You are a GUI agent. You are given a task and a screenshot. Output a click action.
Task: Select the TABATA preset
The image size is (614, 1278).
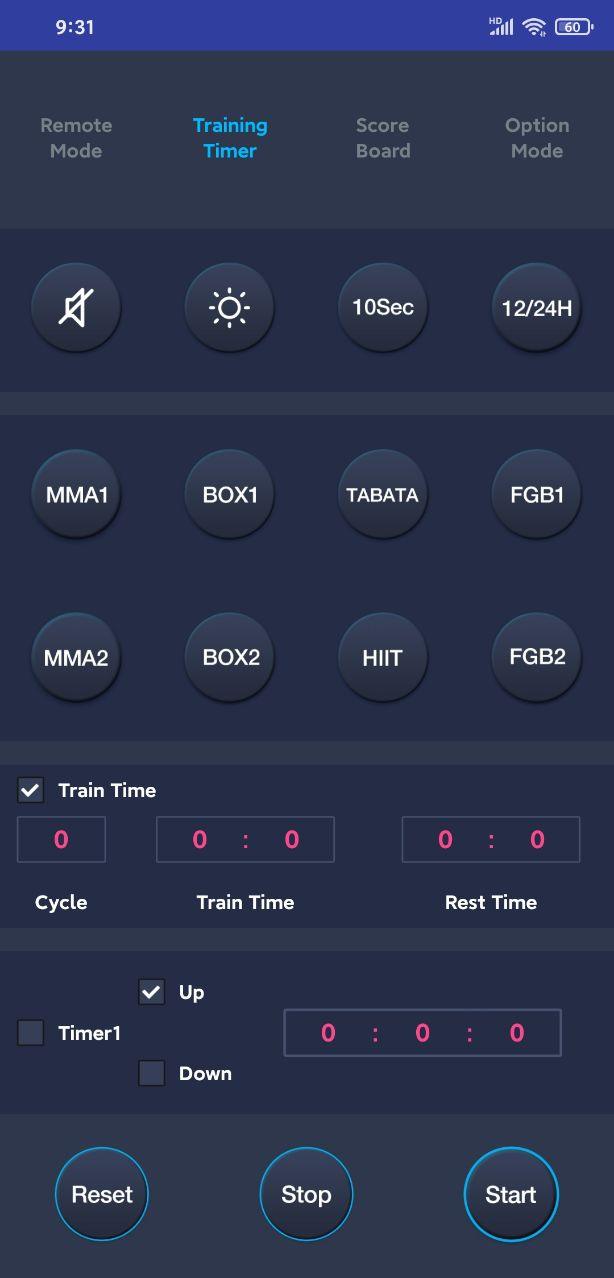point(383,494)
